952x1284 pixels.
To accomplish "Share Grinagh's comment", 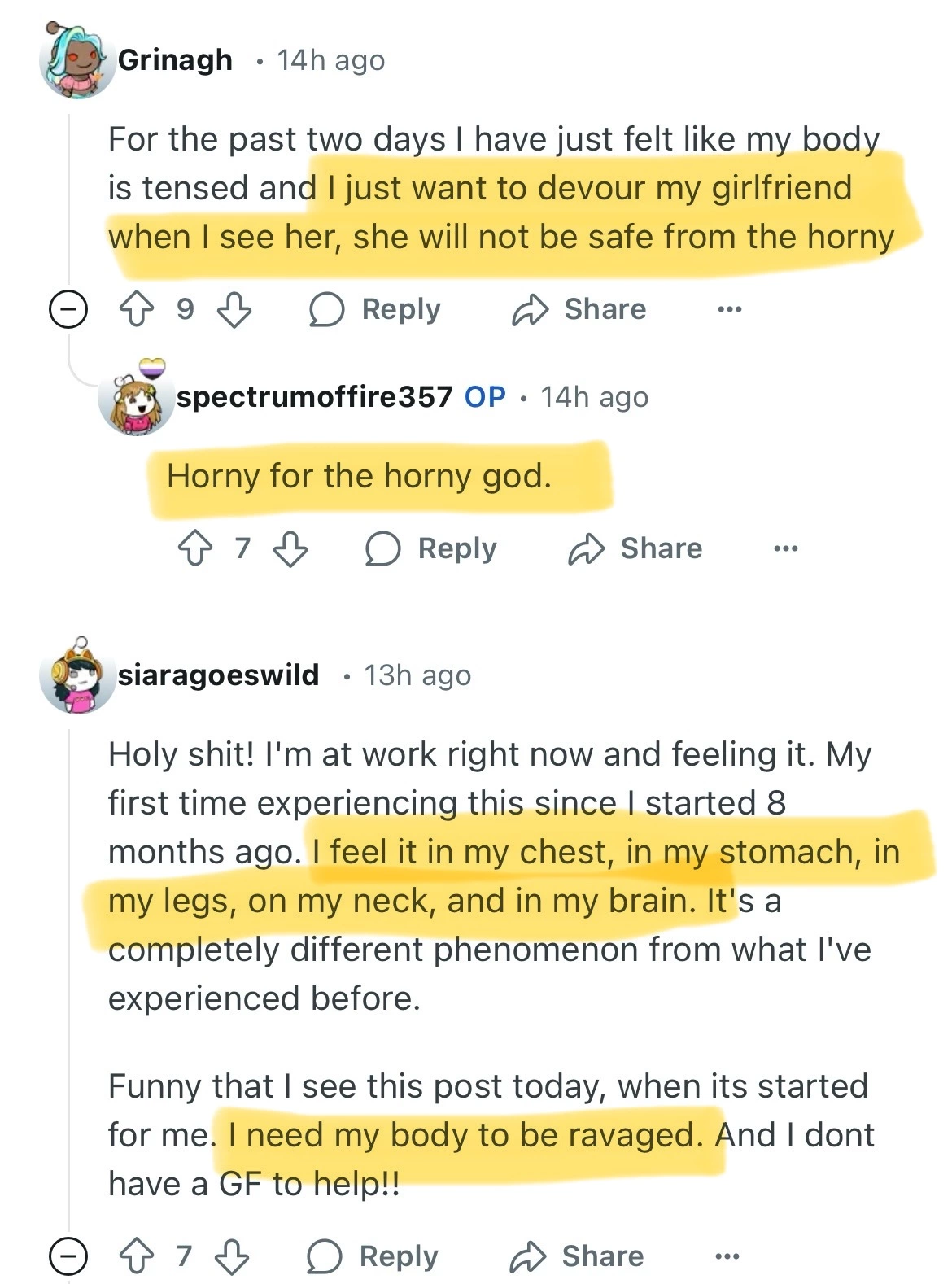I will click(579, 310).
